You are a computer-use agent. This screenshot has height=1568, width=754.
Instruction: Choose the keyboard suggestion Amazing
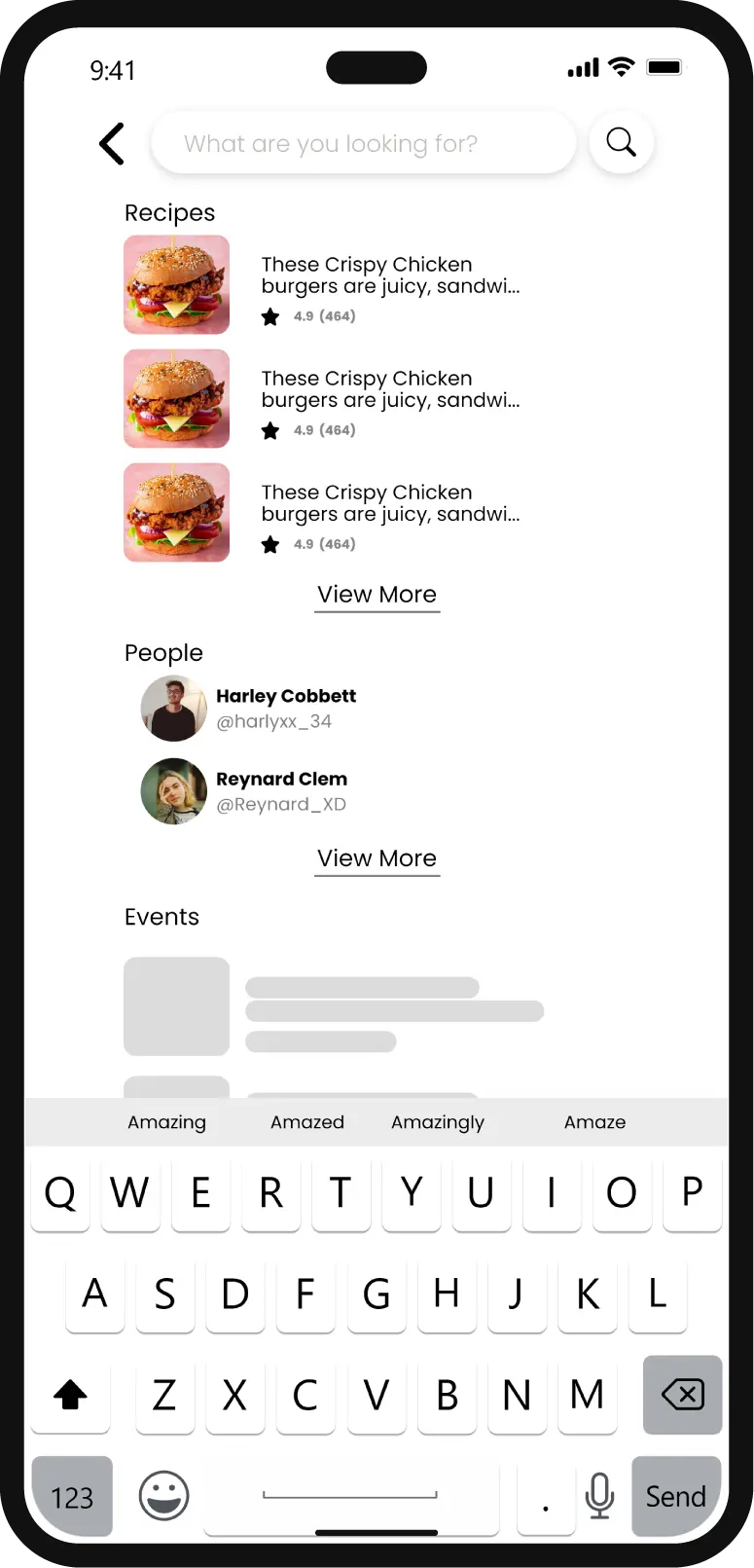(x=166, y=1122)
